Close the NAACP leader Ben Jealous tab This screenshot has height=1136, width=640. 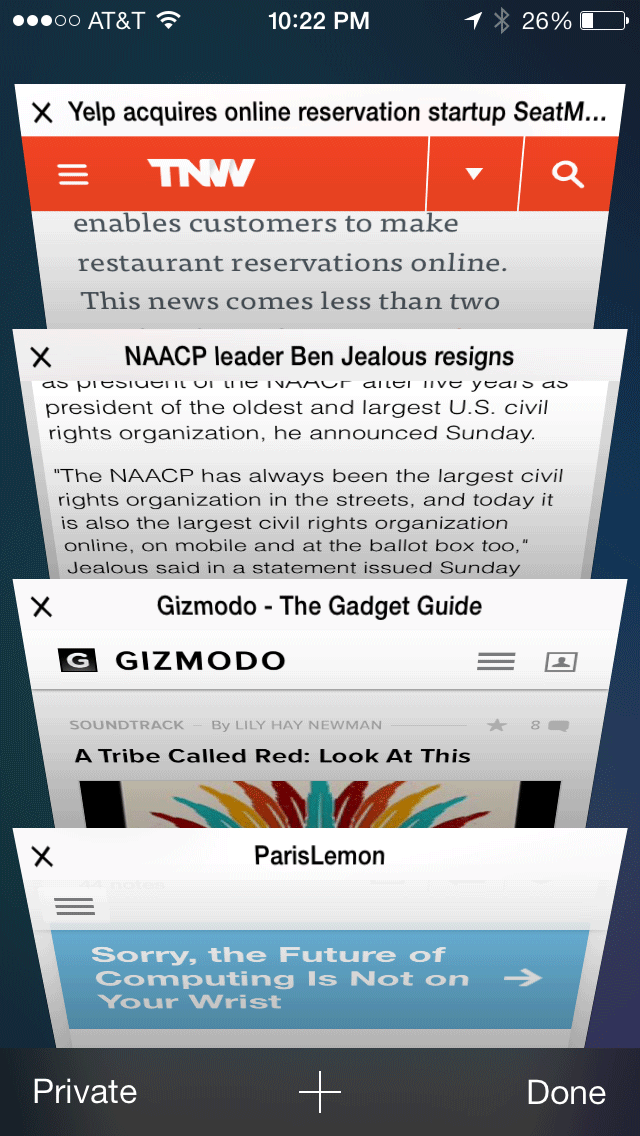coord(41,357)
